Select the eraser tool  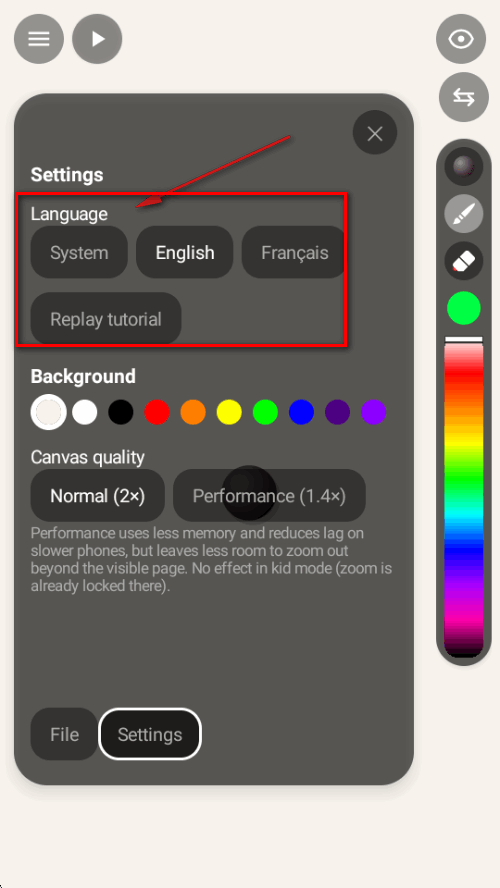464,261
